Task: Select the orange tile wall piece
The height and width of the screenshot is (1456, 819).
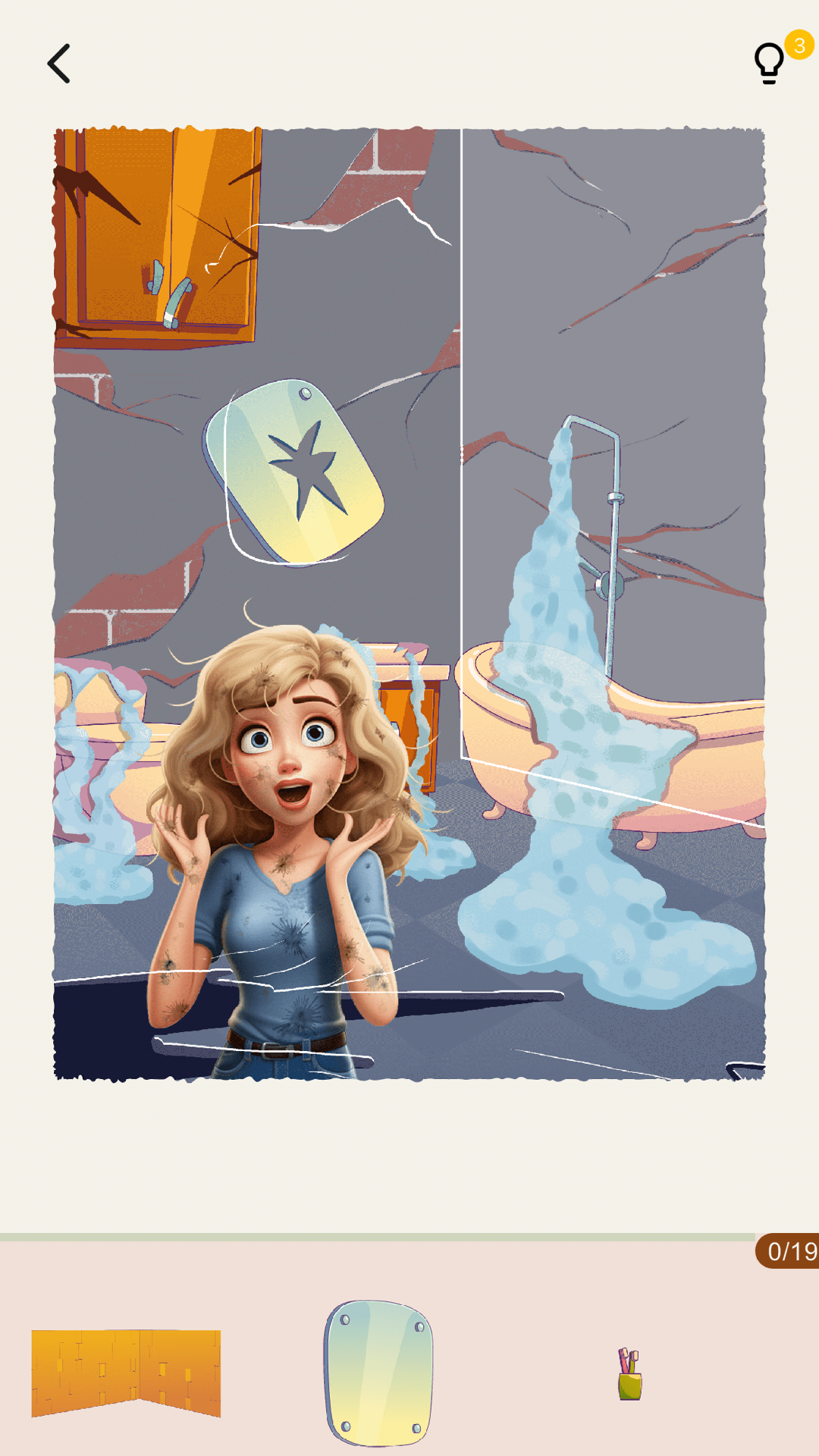Action: (x=126, y=1373)
